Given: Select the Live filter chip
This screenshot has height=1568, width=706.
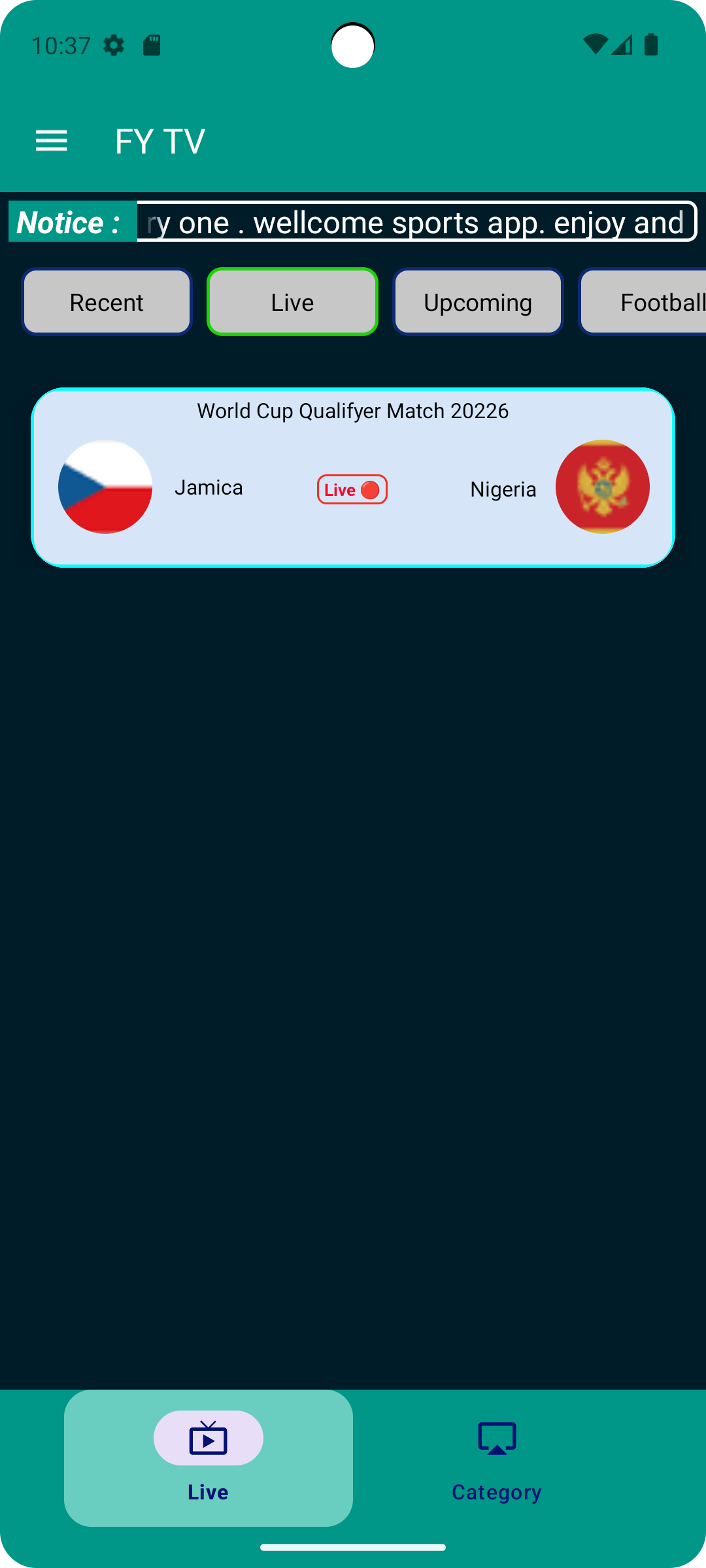Looking at the screenshot, I should (x=292, y=302).
